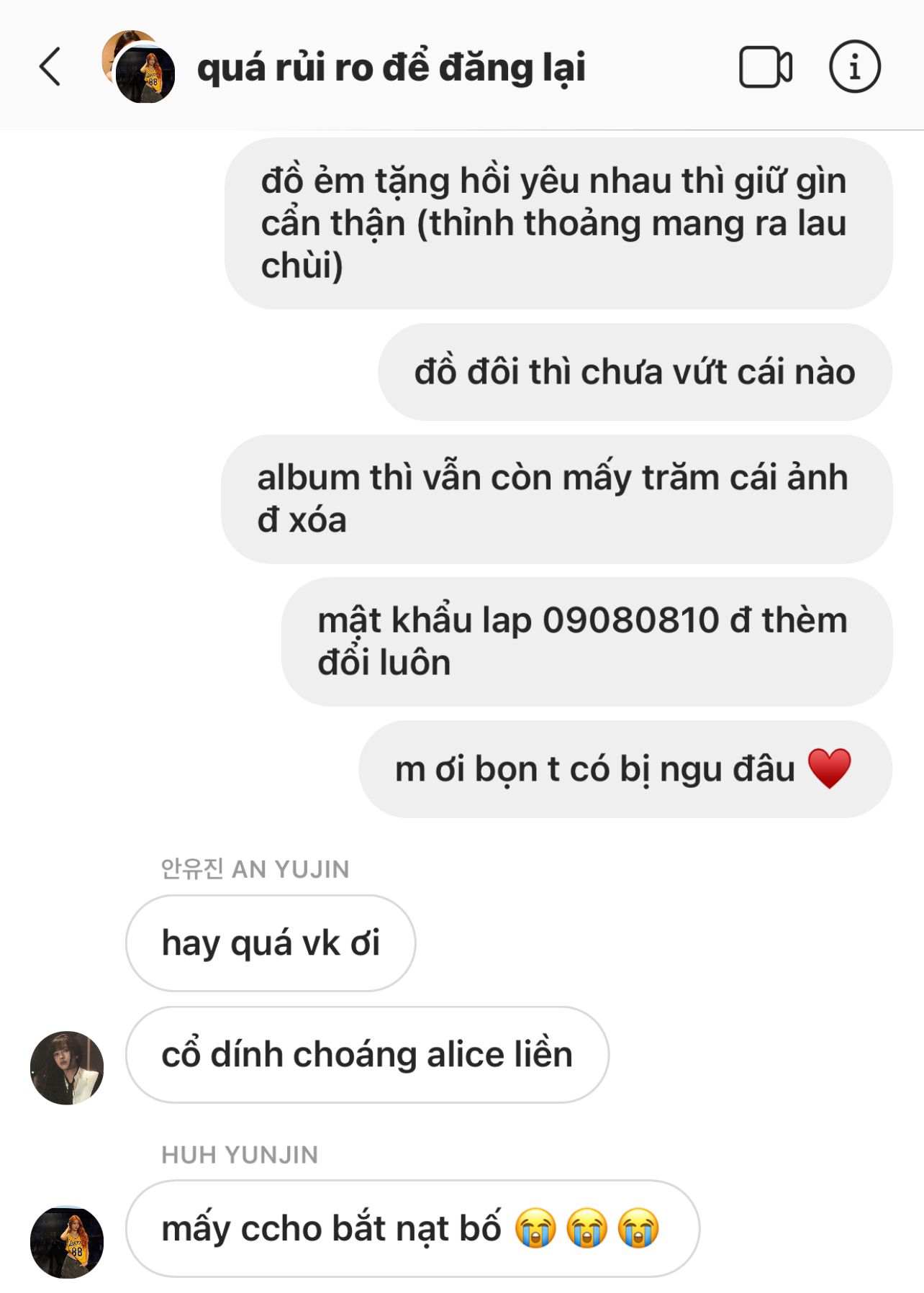Open the conversation info details
924x1293 pixels.
pos(854,67)
